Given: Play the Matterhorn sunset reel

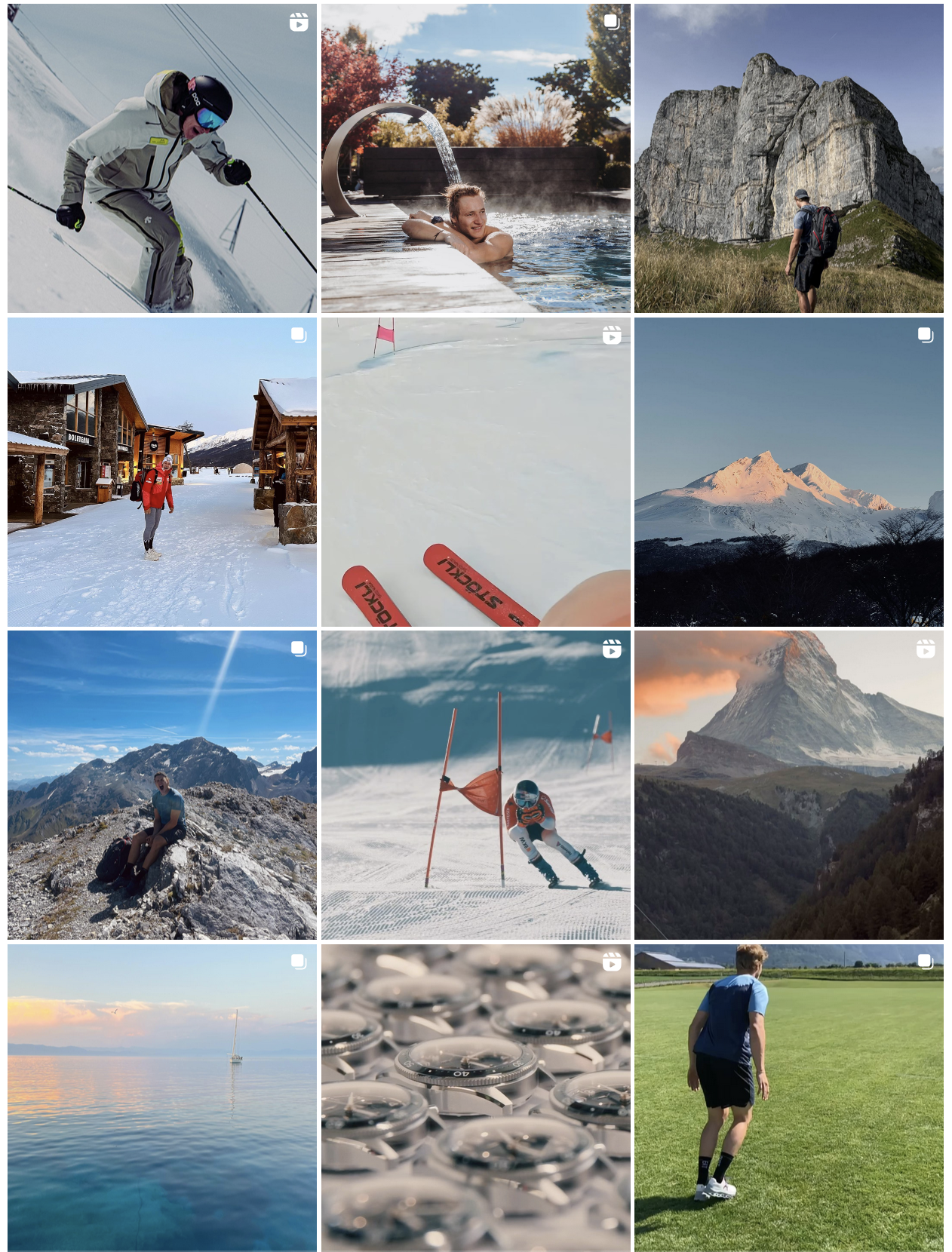Looking at the screenshot, I should pyautogui.click(x=788, y=785).
